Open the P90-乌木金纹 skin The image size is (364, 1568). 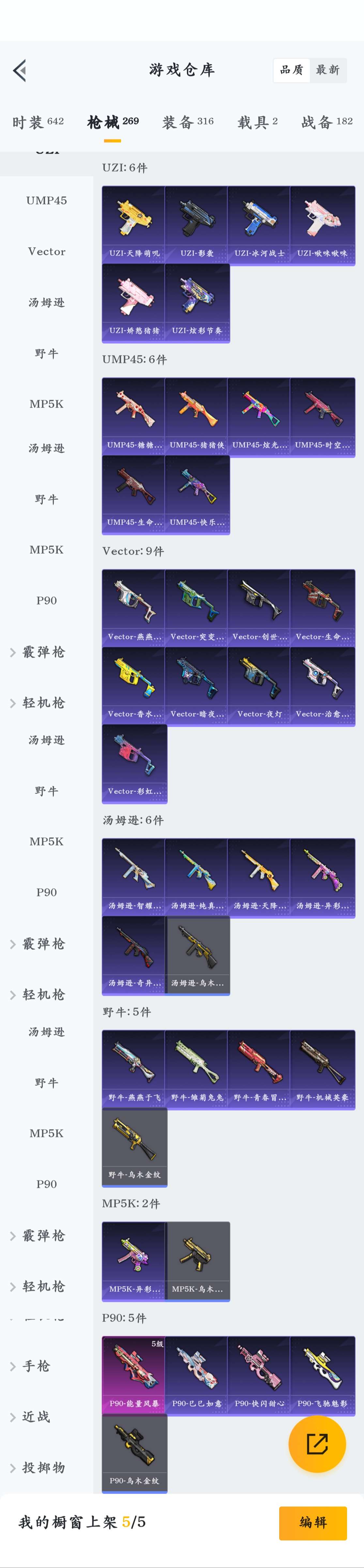[x=134, y=1452]
